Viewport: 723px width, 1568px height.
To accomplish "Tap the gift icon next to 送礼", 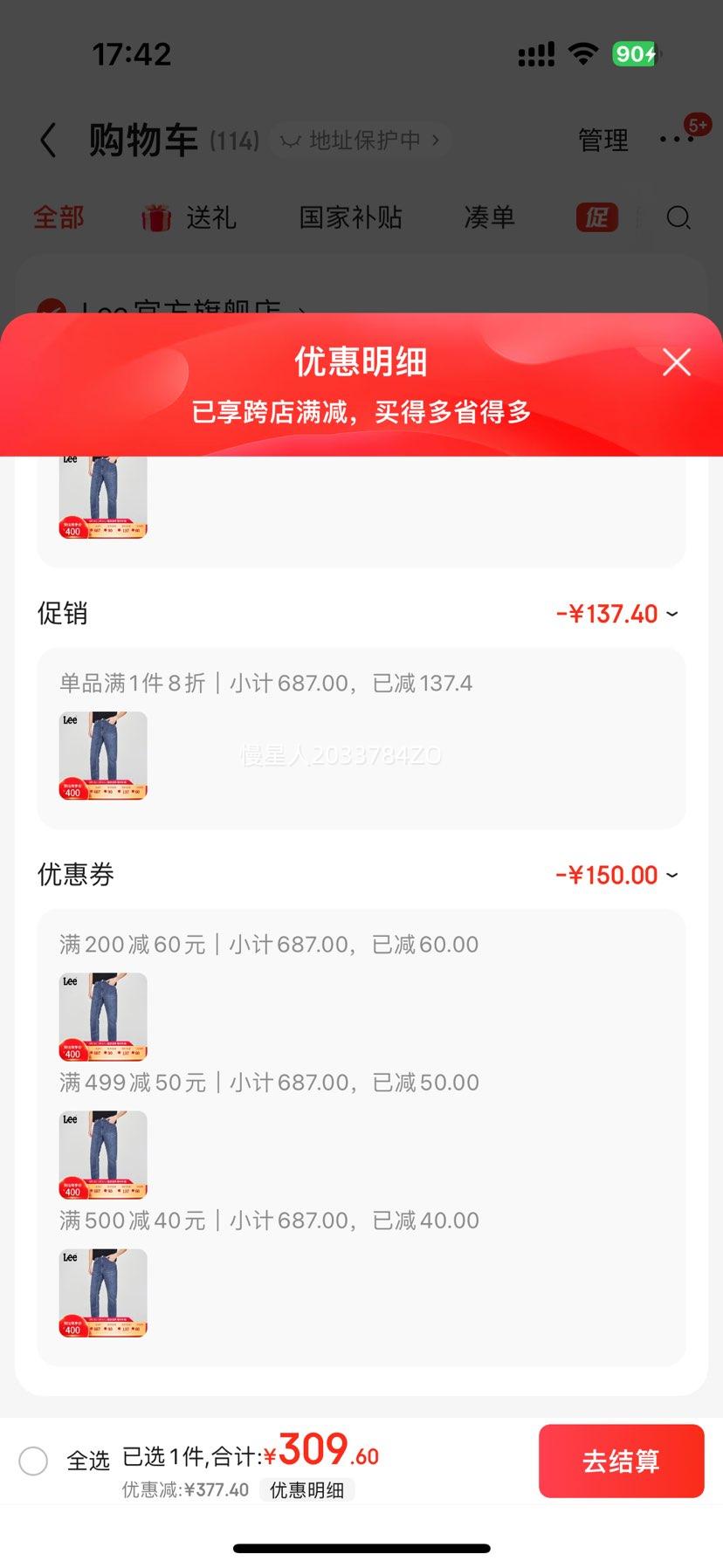I will pyautogui.click(x=155, y=217).
